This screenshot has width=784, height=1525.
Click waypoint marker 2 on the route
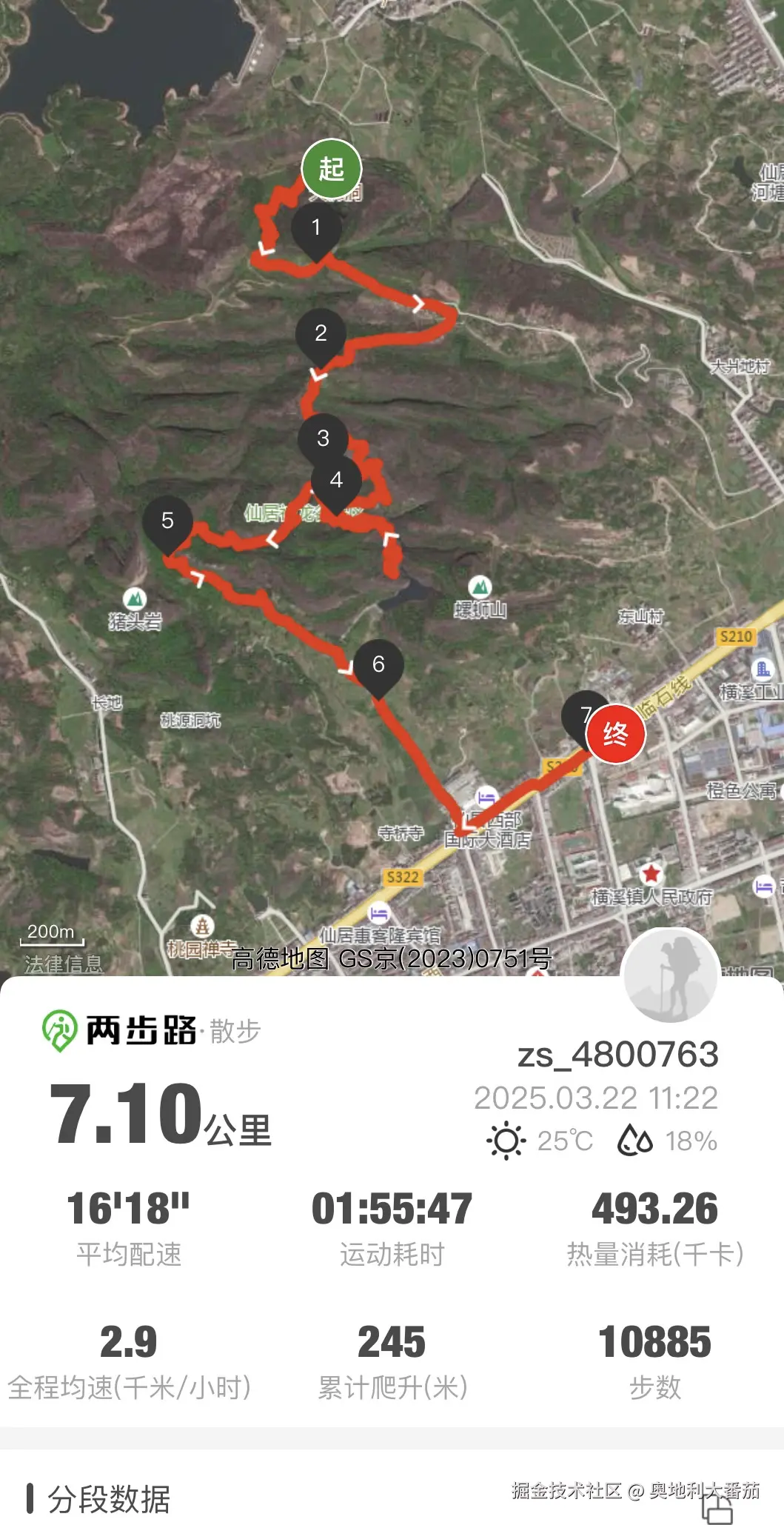(x=320, y=334)
